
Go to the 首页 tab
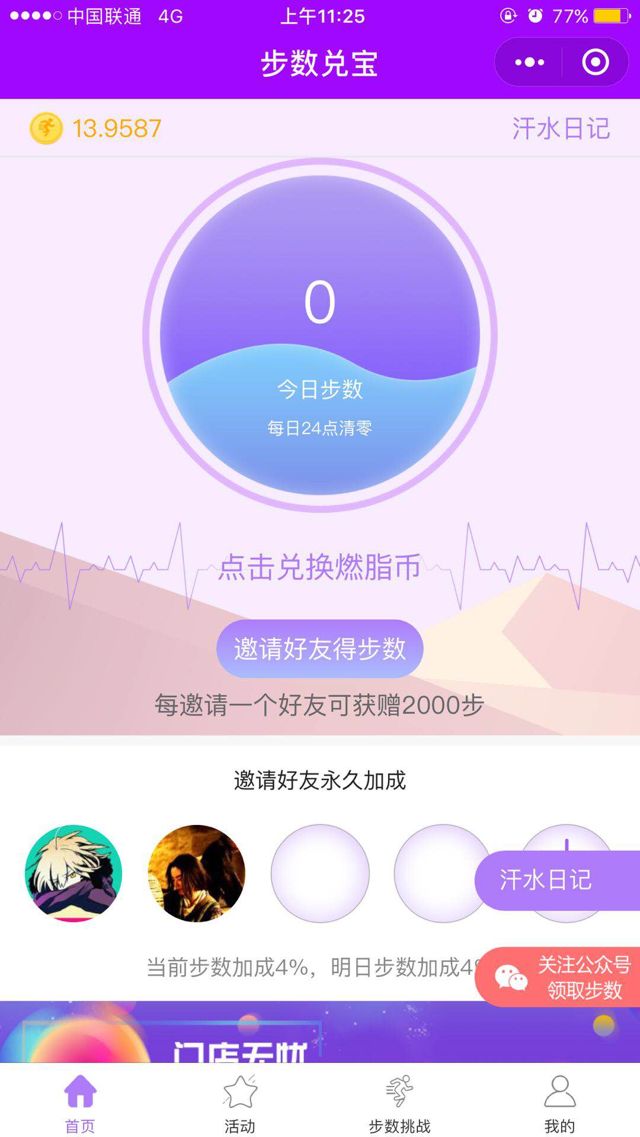[80, 1103]
